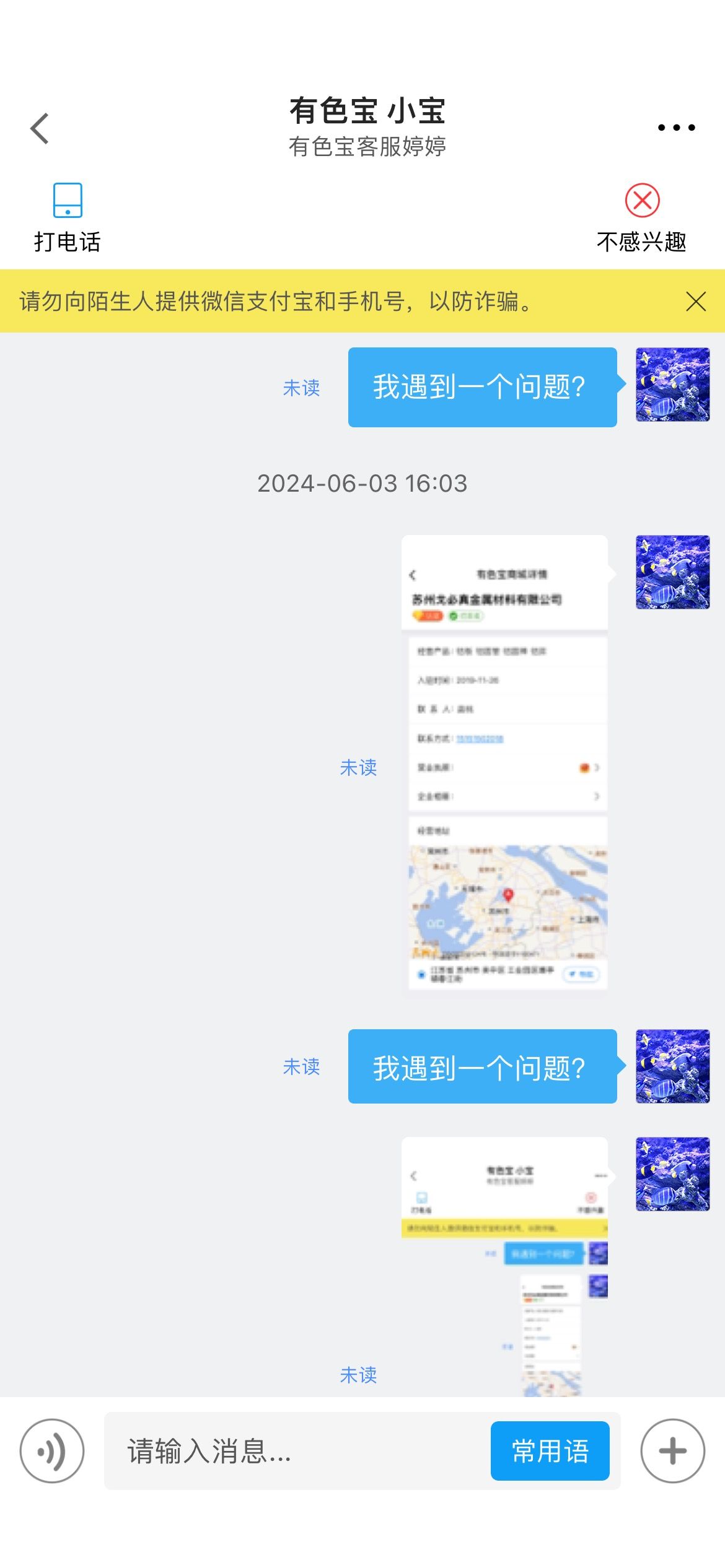Dismiss the yellow fraud warning banner

696,302
